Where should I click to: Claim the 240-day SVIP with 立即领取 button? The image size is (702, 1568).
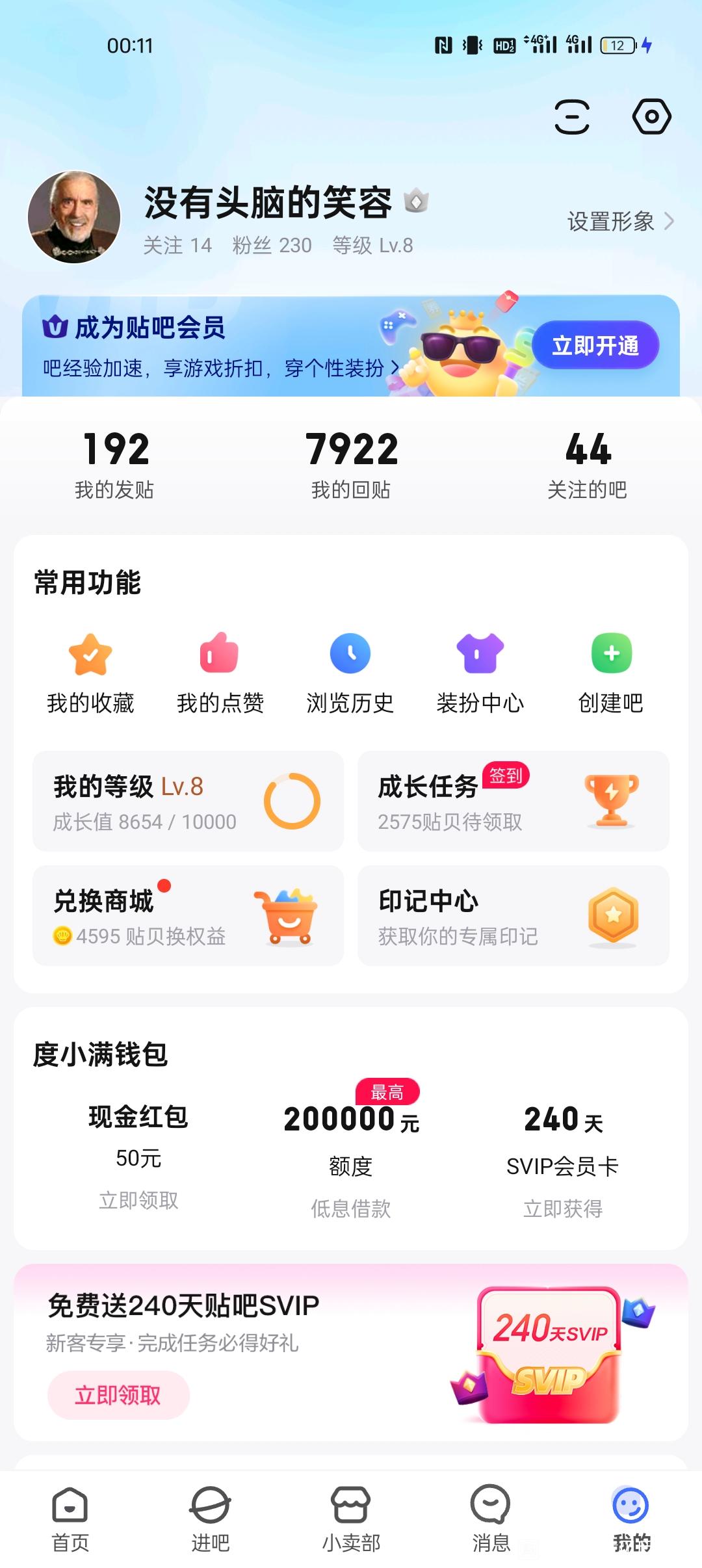(118, 1395)
